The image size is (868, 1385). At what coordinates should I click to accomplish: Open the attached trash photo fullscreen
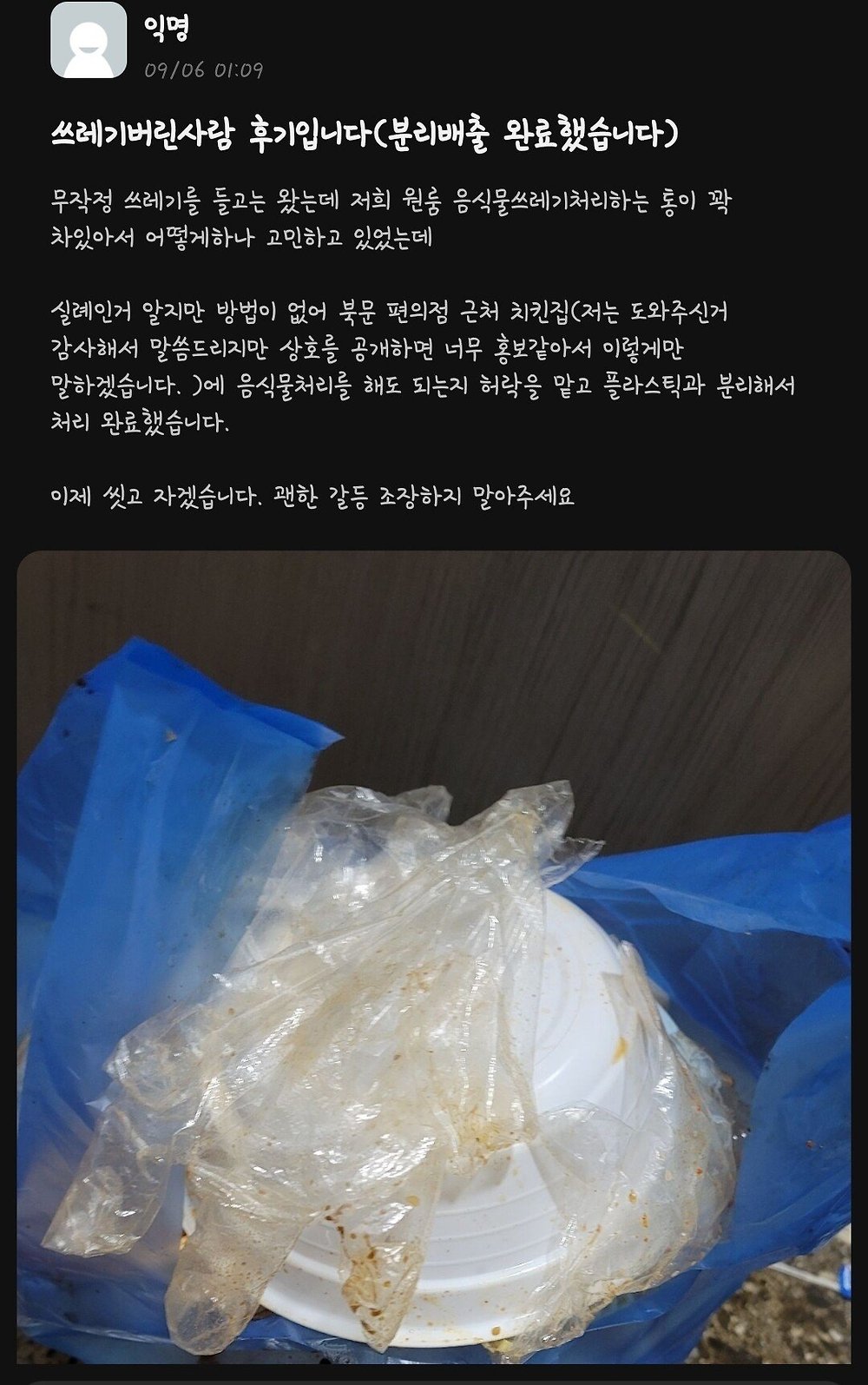coord(434,955)
